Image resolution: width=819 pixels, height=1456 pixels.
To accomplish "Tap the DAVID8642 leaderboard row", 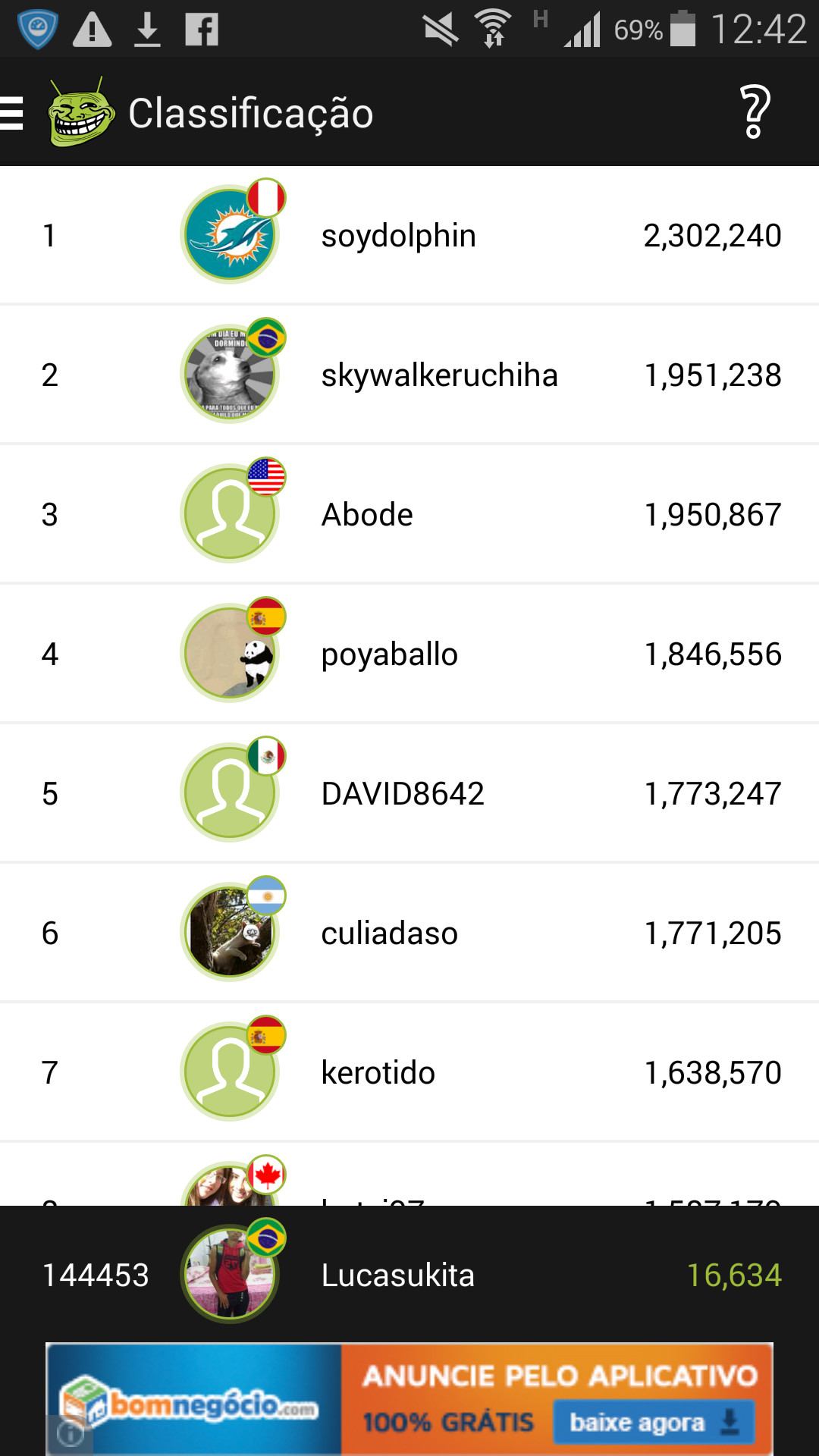I will [x=409, y=794].
